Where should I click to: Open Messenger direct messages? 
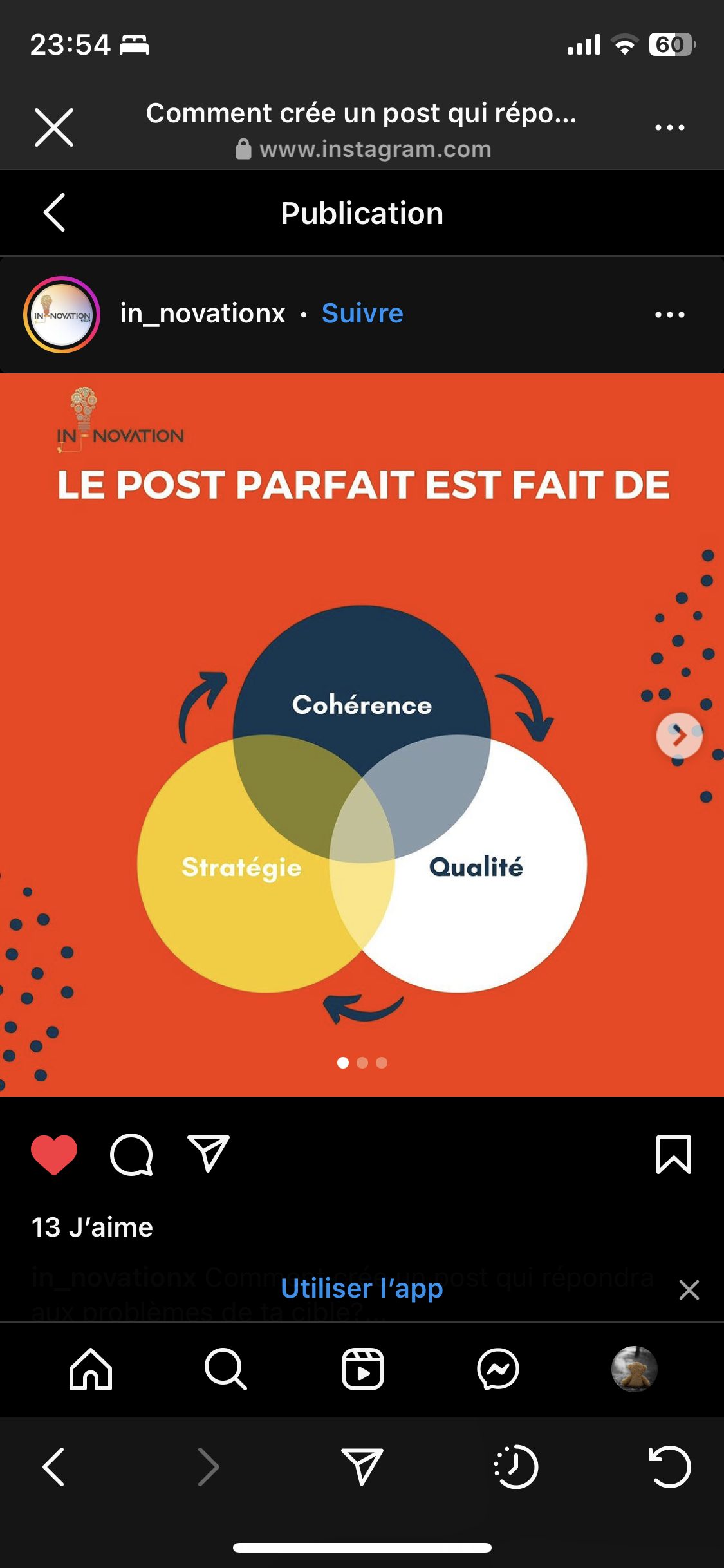click(498, 1369)
